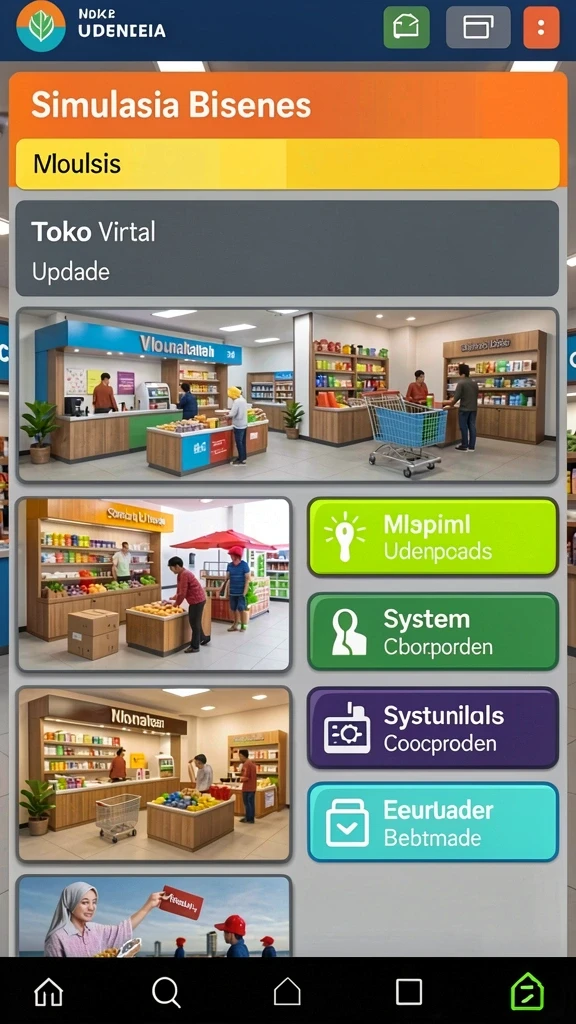Open the image of woman holding red card
The width and height of the screenshot is (576, 1024).
(x=153, y=916)
